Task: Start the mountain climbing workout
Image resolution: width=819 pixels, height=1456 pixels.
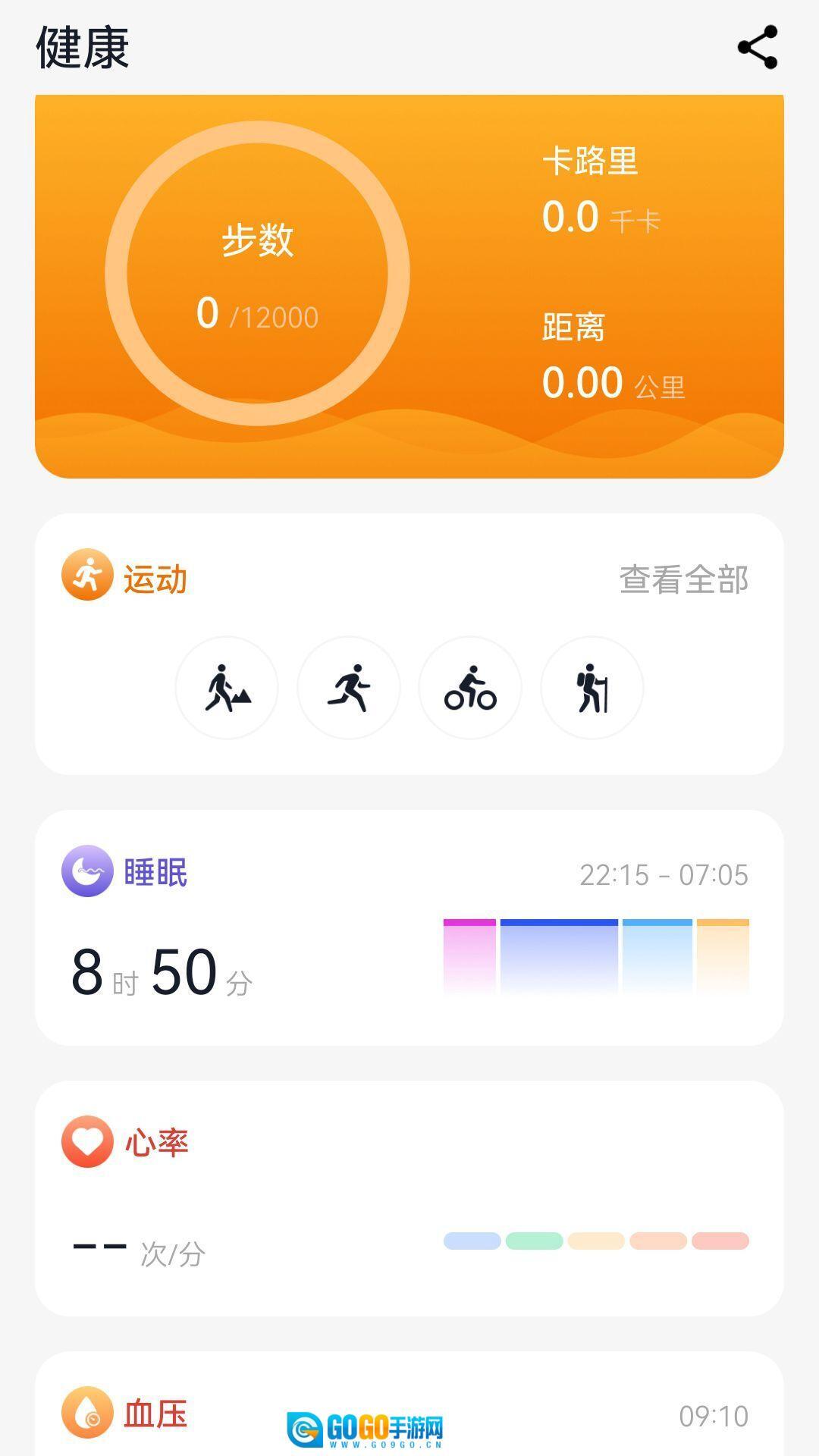Action: pyautogui.click(x=227, y=688)
